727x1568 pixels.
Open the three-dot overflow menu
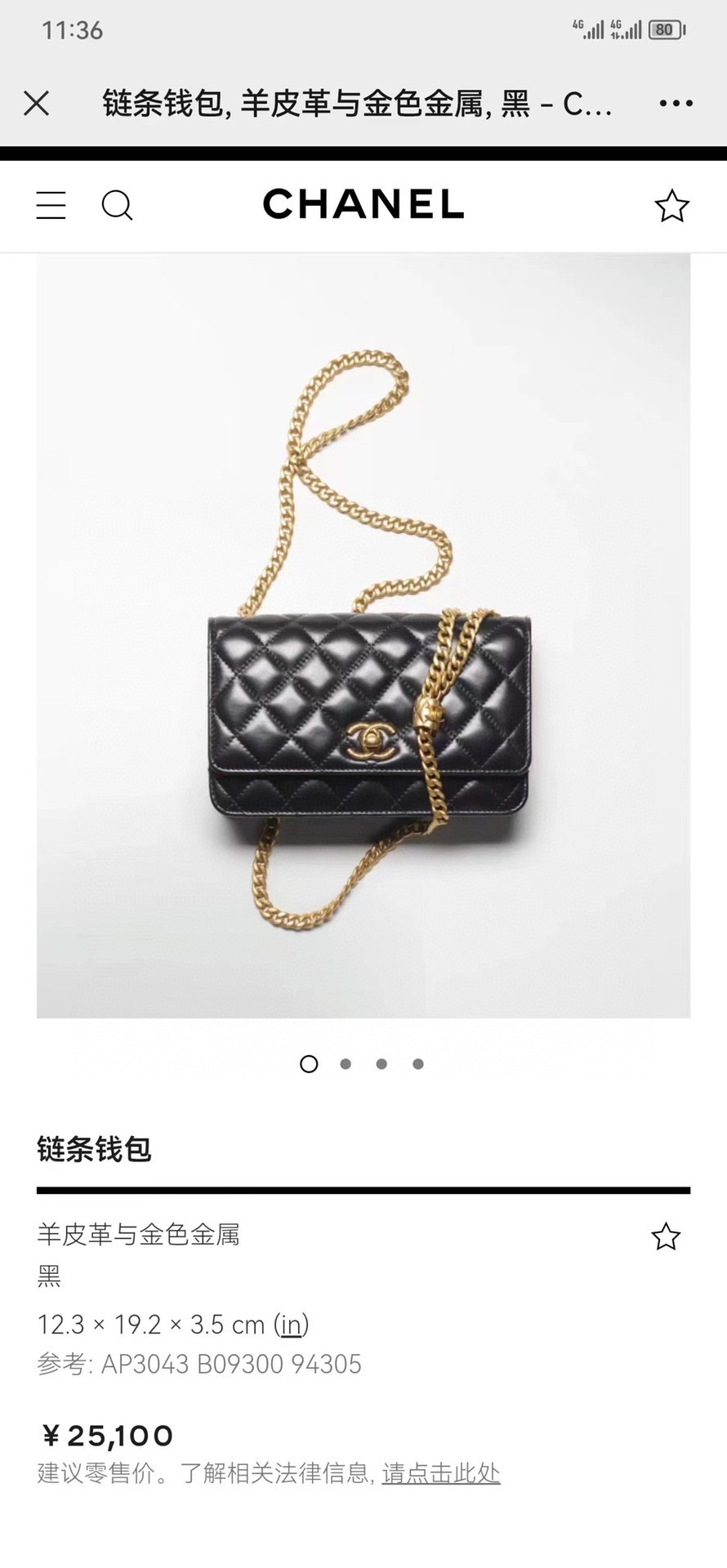676,104
